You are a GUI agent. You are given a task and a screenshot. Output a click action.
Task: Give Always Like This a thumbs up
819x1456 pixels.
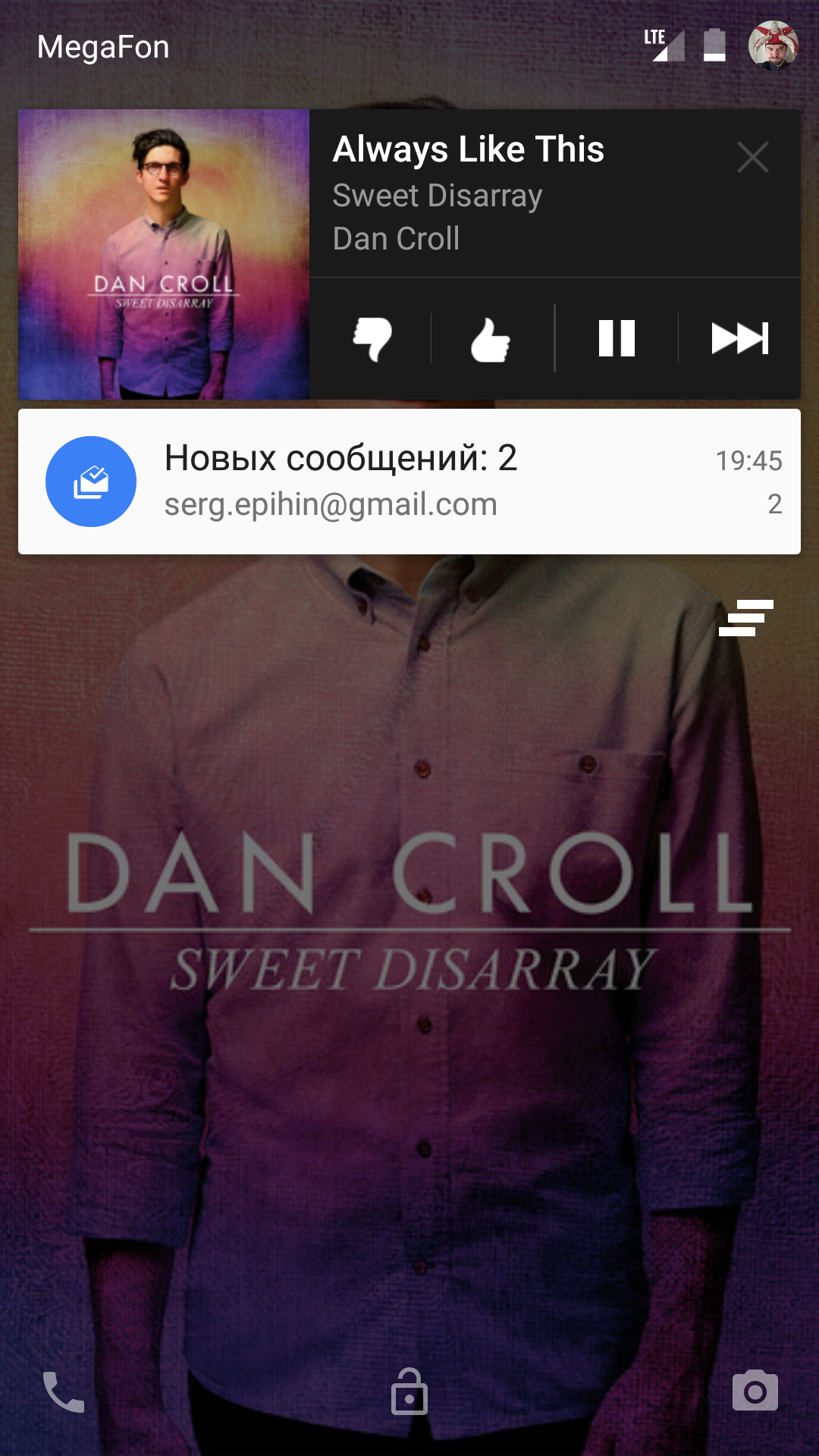[x=491, y=338]
